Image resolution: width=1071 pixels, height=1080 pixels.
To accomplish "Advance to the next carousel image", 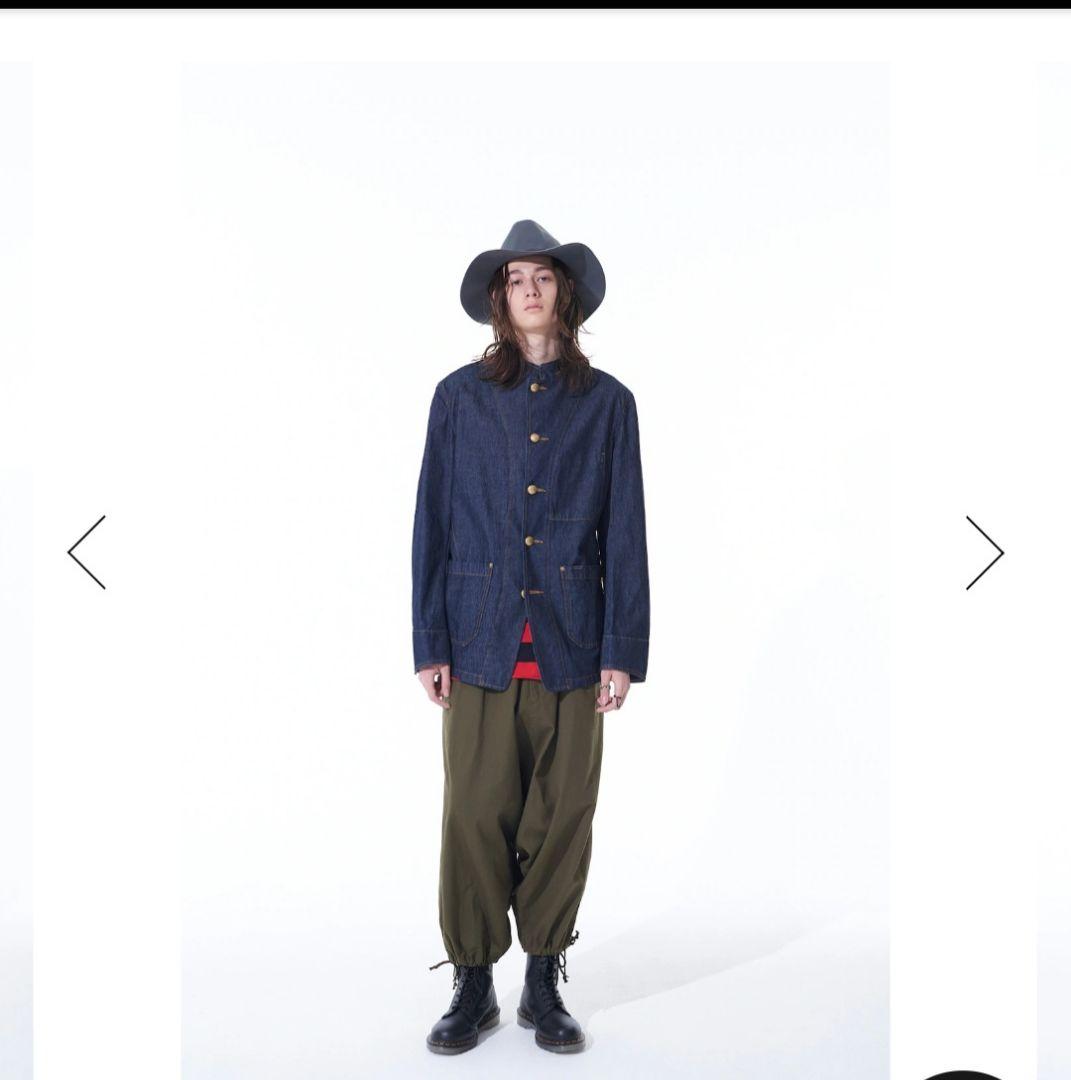I will click(x=984, y=552).
